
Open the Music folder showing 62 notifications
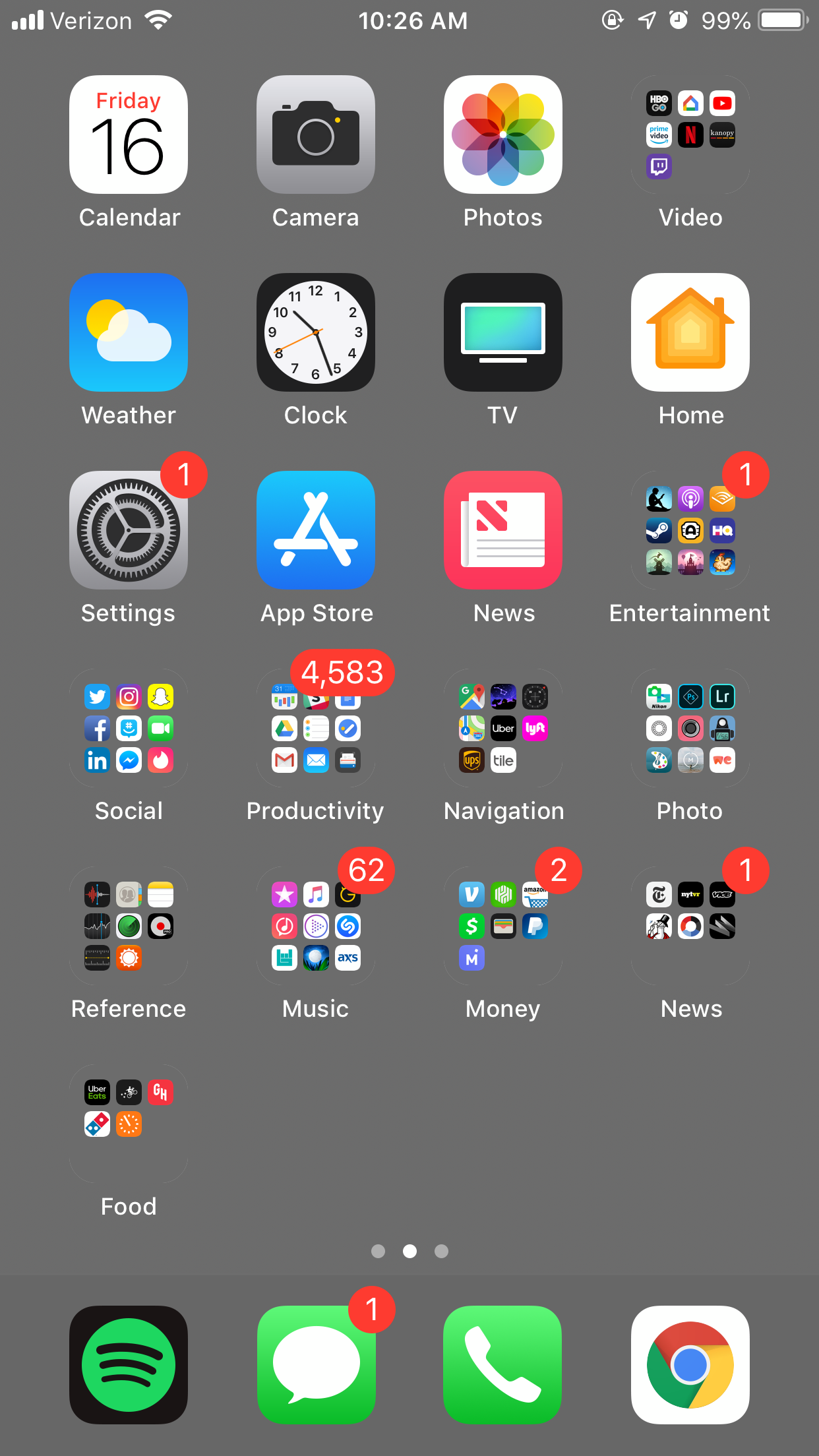[x=315, y=926]
